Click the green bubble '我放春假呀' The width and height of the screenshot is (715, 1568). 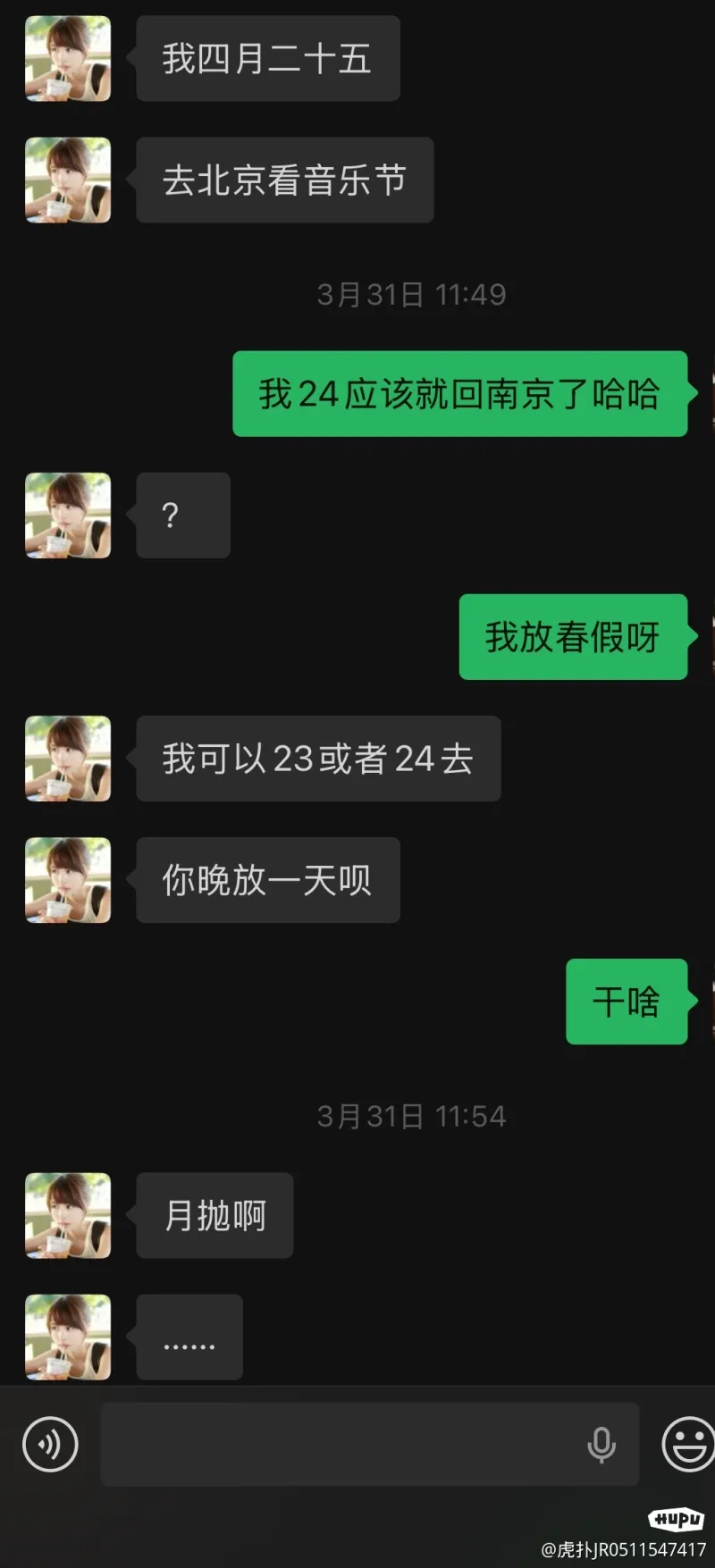pos(573,637)
